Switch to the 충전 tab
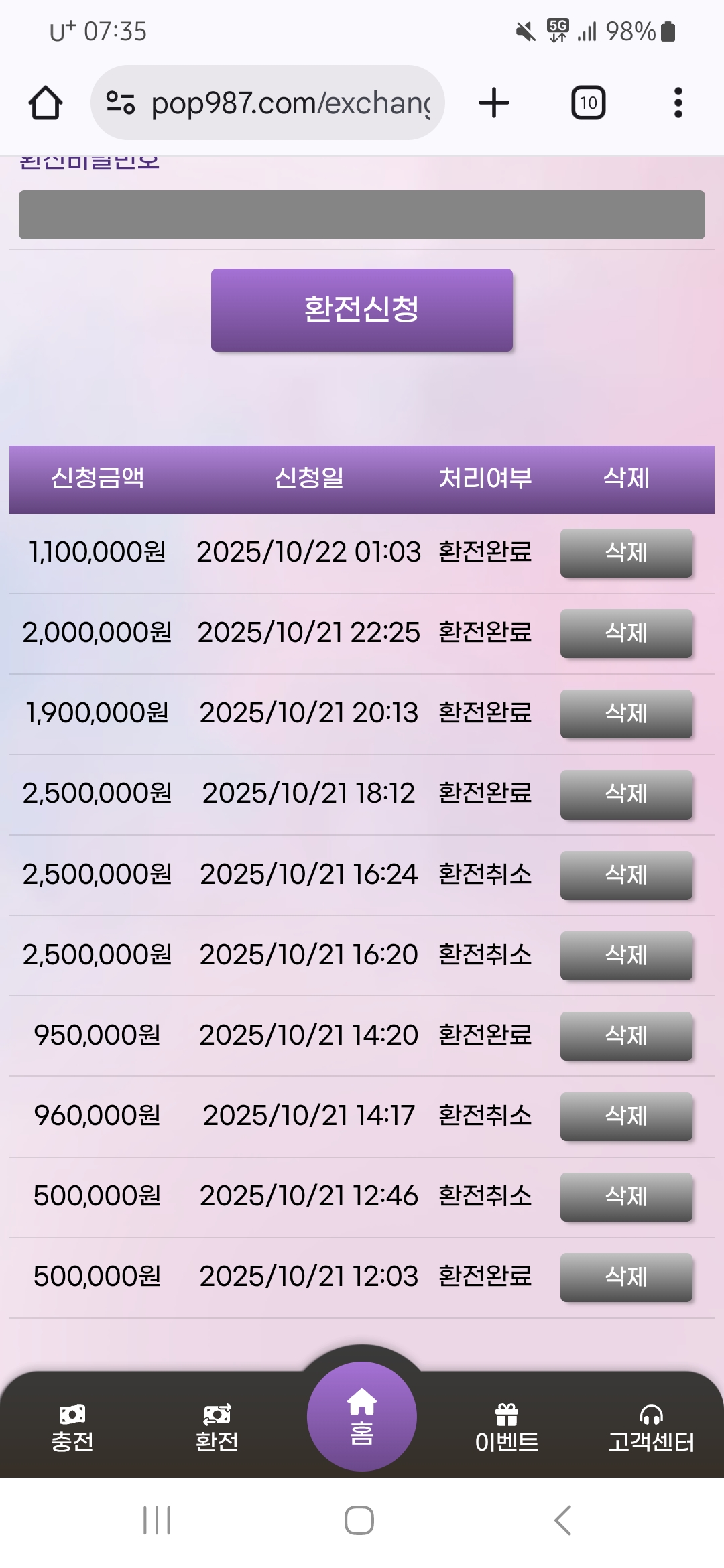The width and height of the screenshot is (724, 1568). (72, 1429)
